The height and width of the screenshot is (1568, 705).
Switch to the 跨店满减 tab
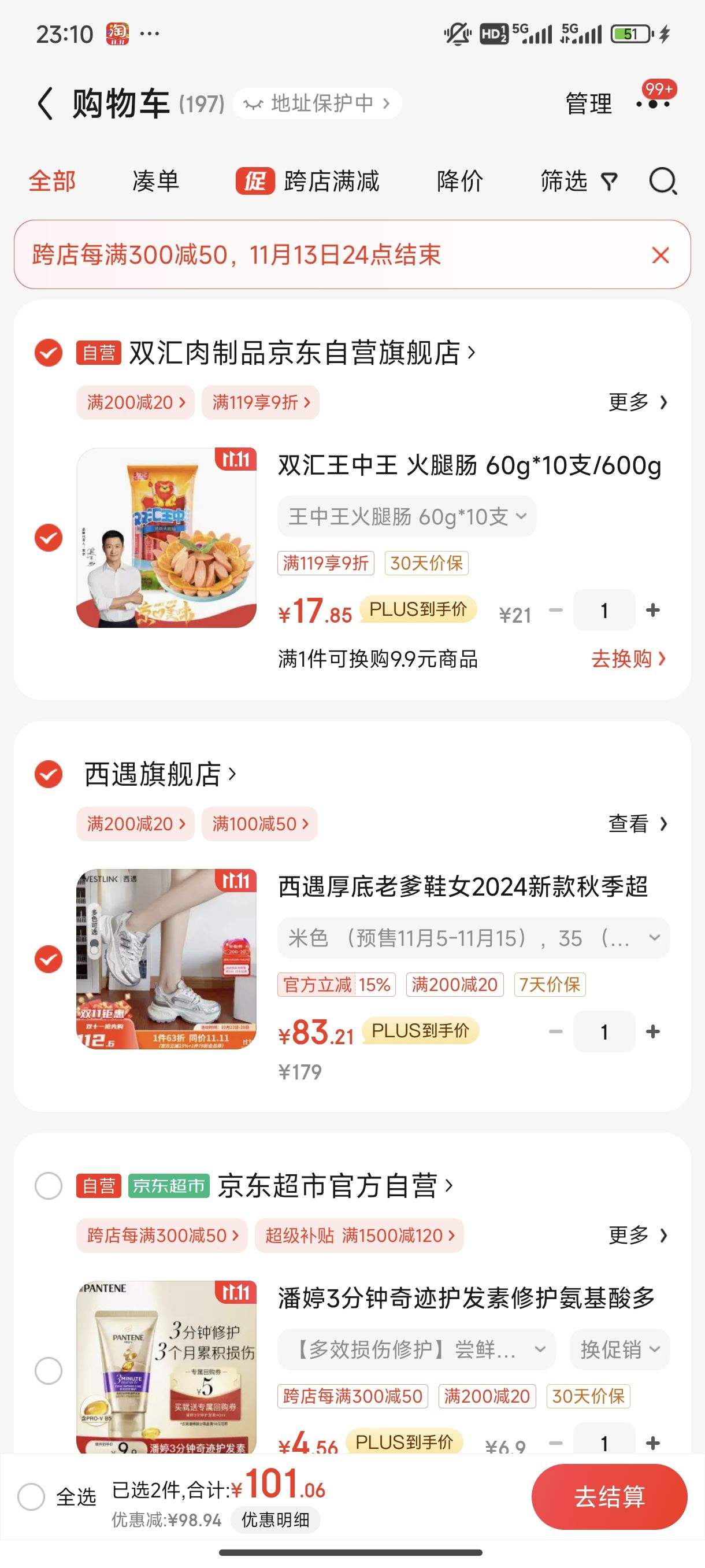point(309,182)
